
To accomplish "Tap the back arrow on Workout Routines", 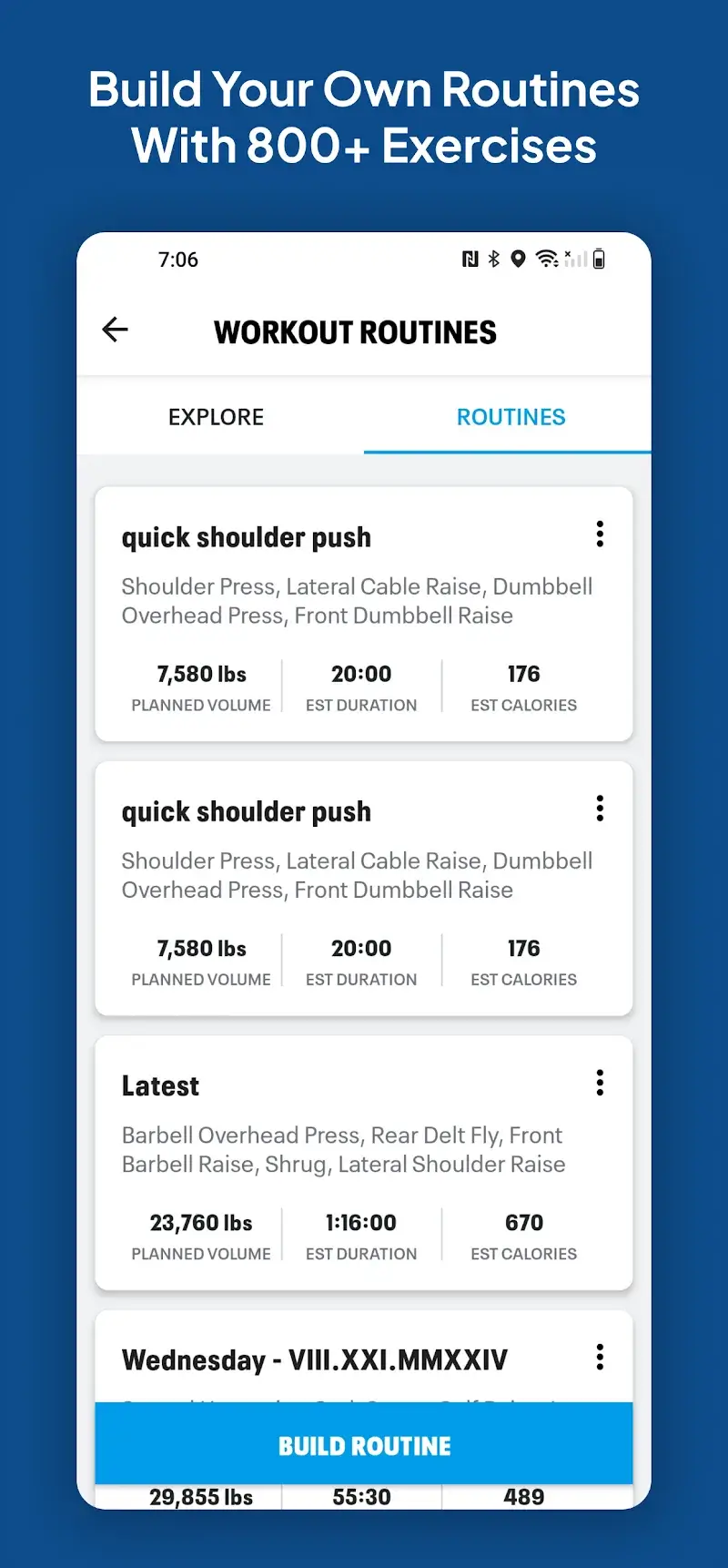I will tap(115, 330).
